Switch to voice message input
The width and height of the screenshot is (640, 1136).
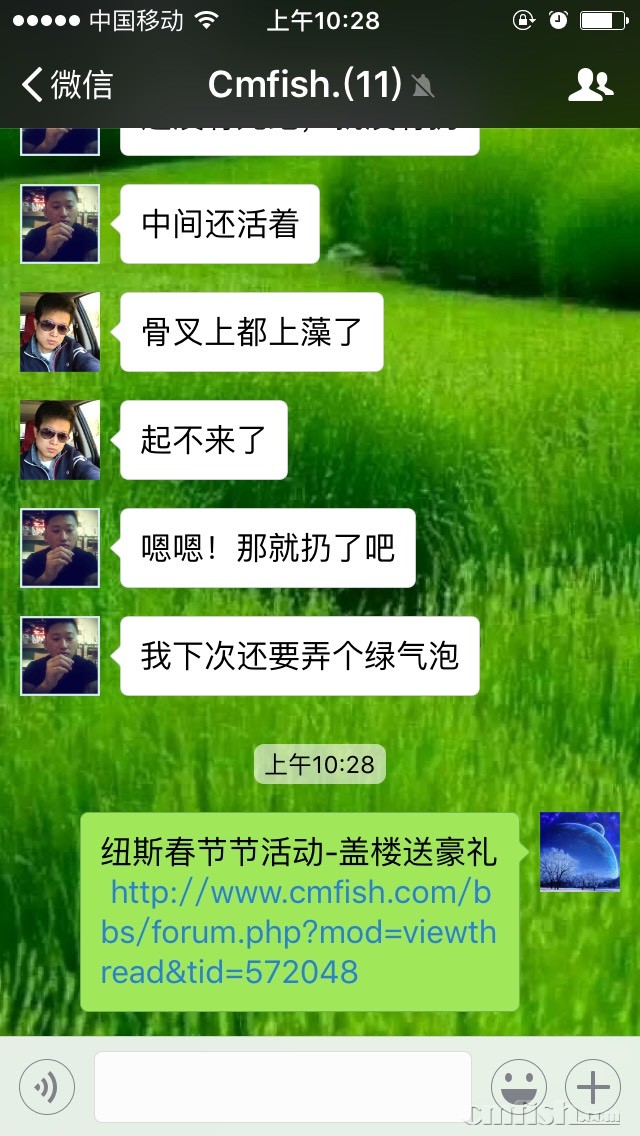(47, 1087)
